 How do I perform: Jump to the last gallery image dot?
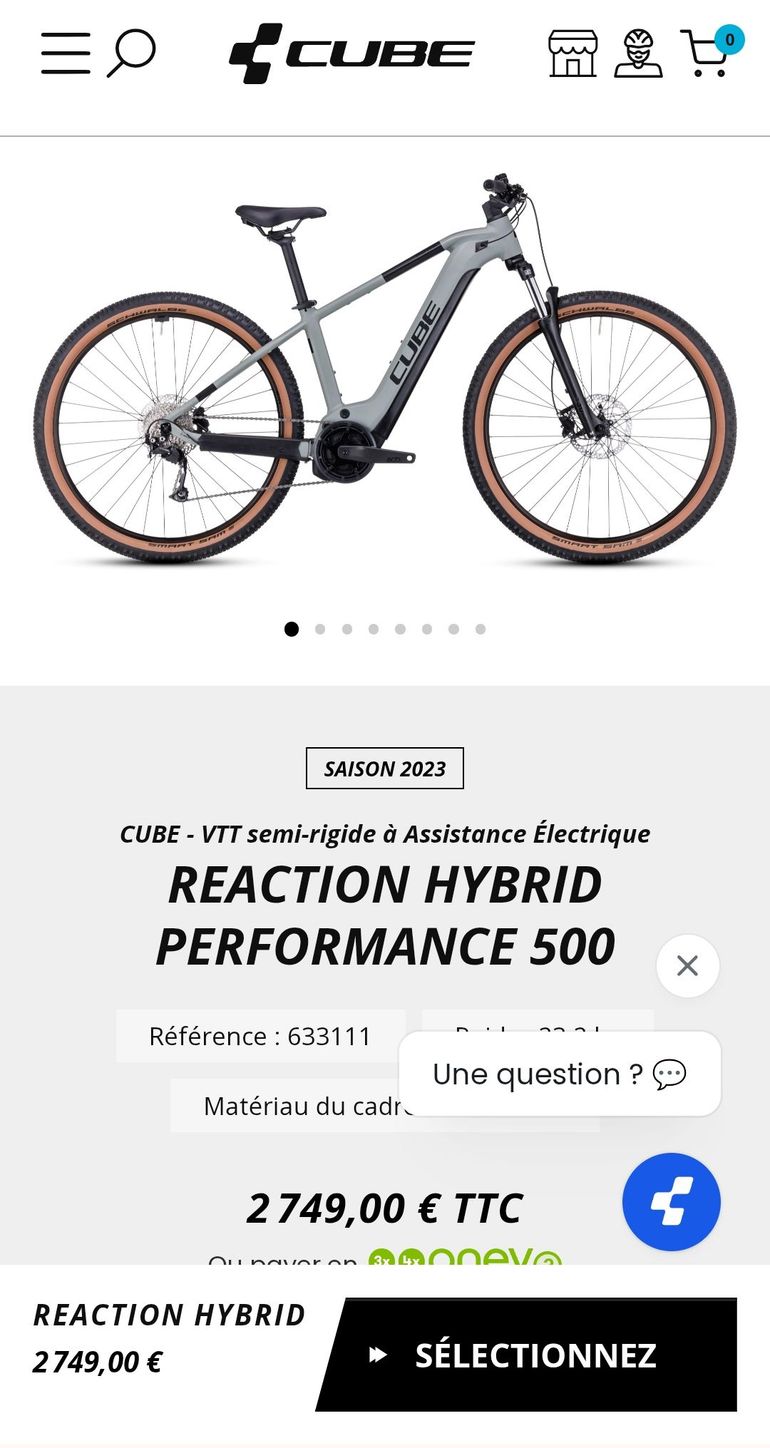point(480,629)
